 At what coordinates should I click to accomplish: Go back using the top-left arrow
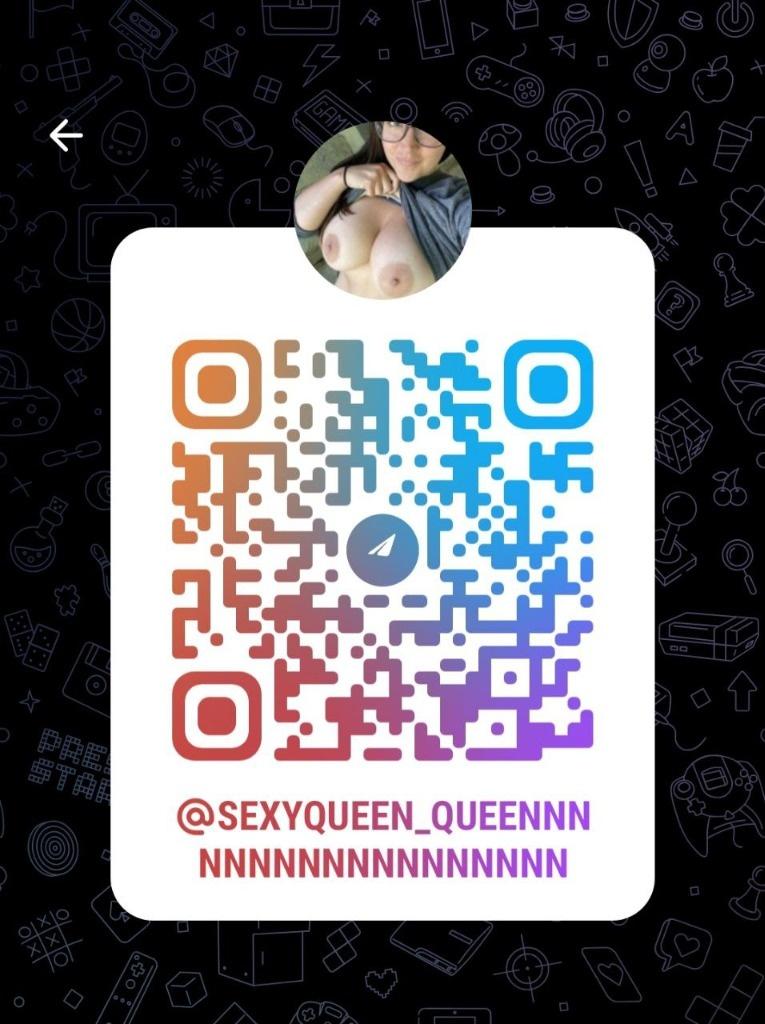click(66, 136)
